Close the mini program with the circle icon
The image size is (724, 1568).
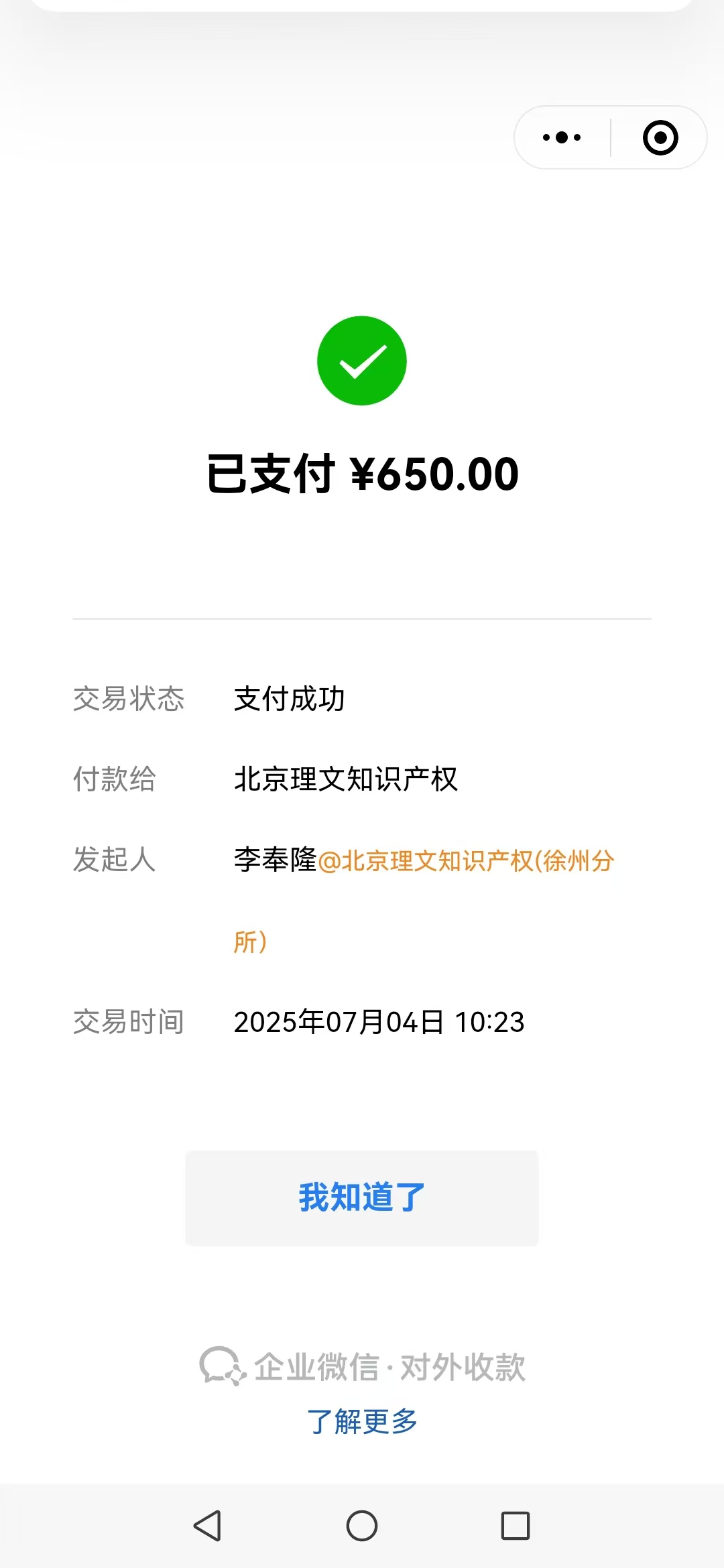coord(660,138)
